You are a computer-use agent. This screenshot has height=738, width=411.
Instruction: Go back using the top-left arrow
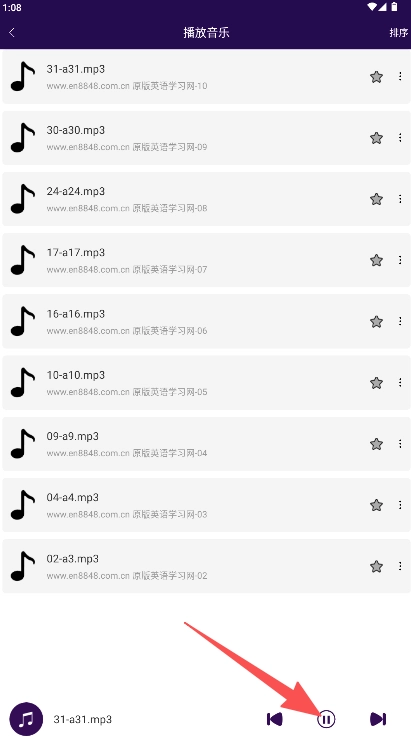pos(12,32)
